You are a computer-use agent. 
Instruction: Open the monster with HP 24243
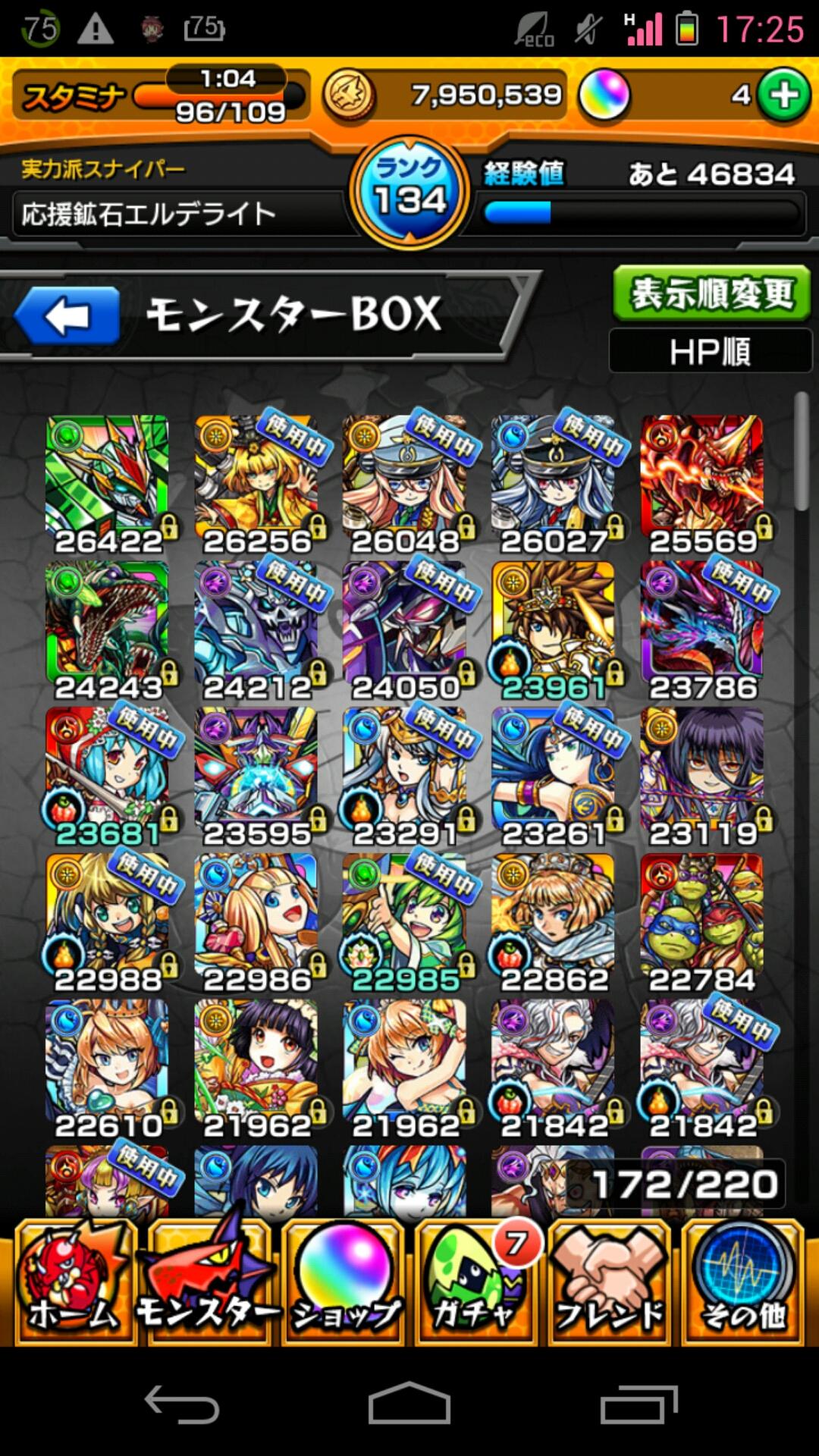(108, 629)
